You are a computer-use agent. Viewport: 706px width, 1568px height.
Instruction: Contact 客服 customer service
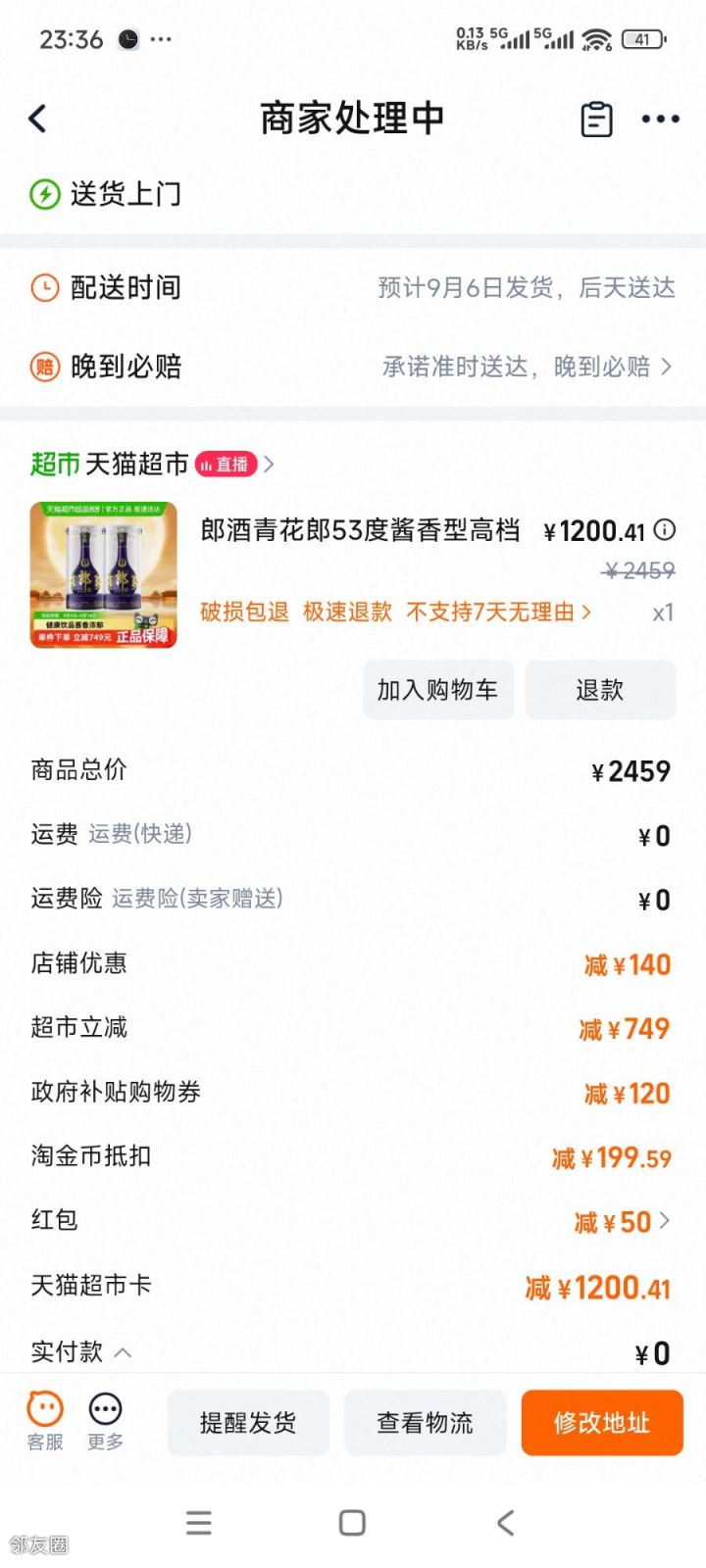tap(45, 1421)
